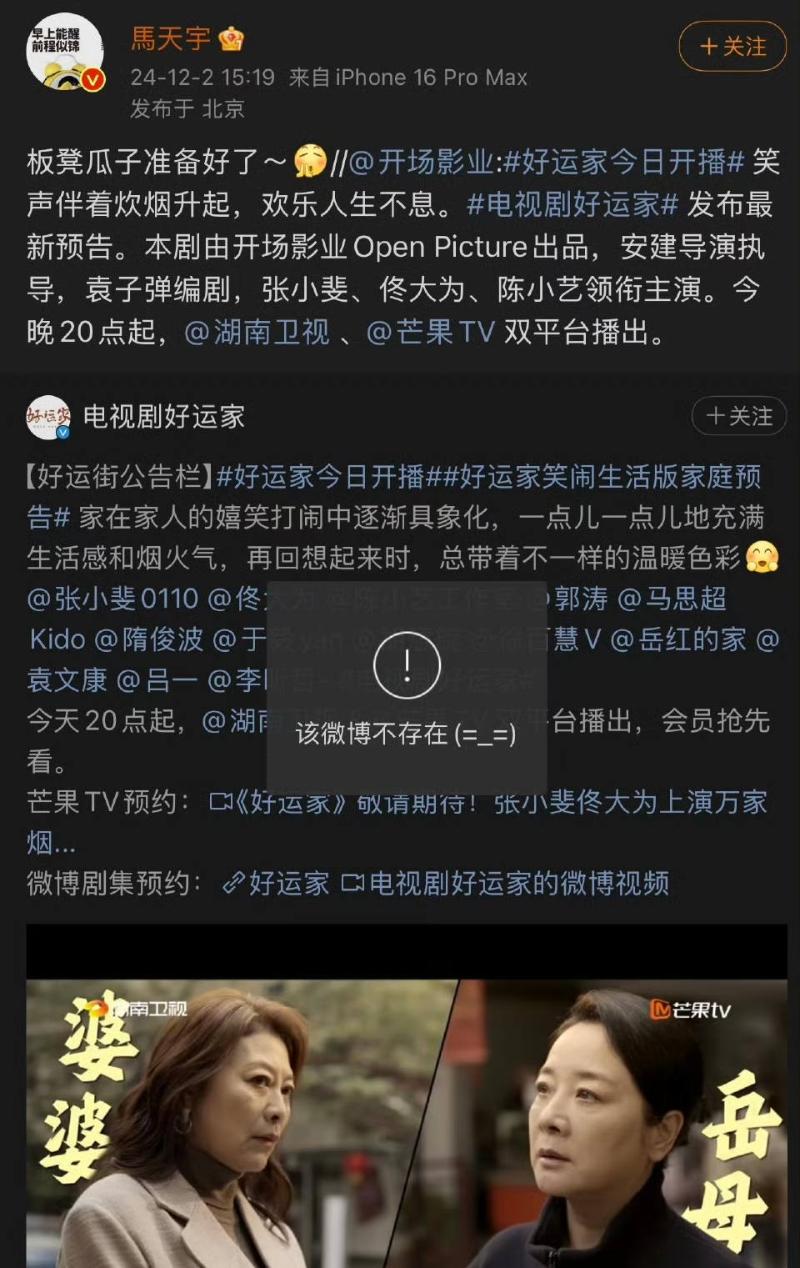Screen dimensions: 800x1268
Task: Open hashtag #好运家今日开播# in repost text
Action: coord(624,161)
